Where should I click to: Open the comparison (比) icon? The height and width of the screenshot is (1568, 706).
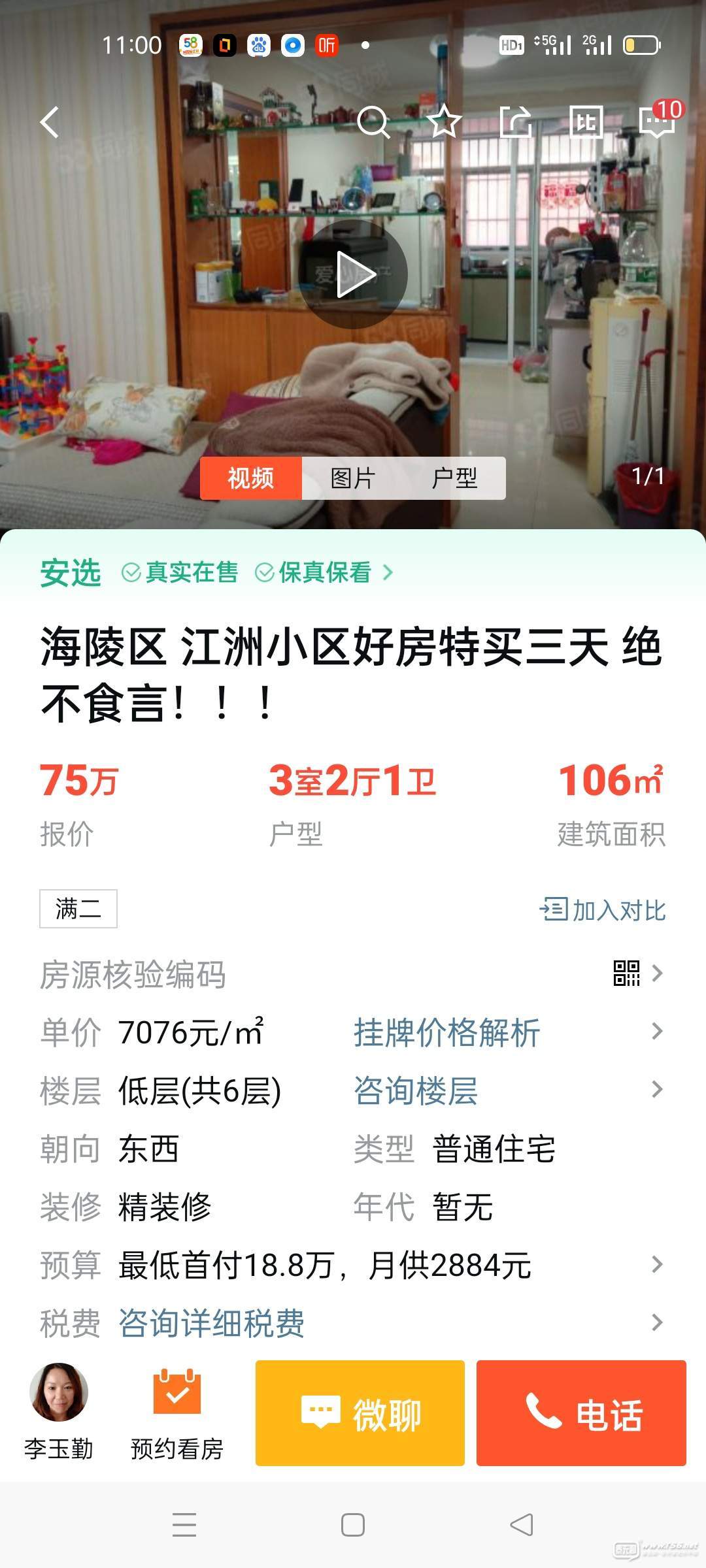586,122
